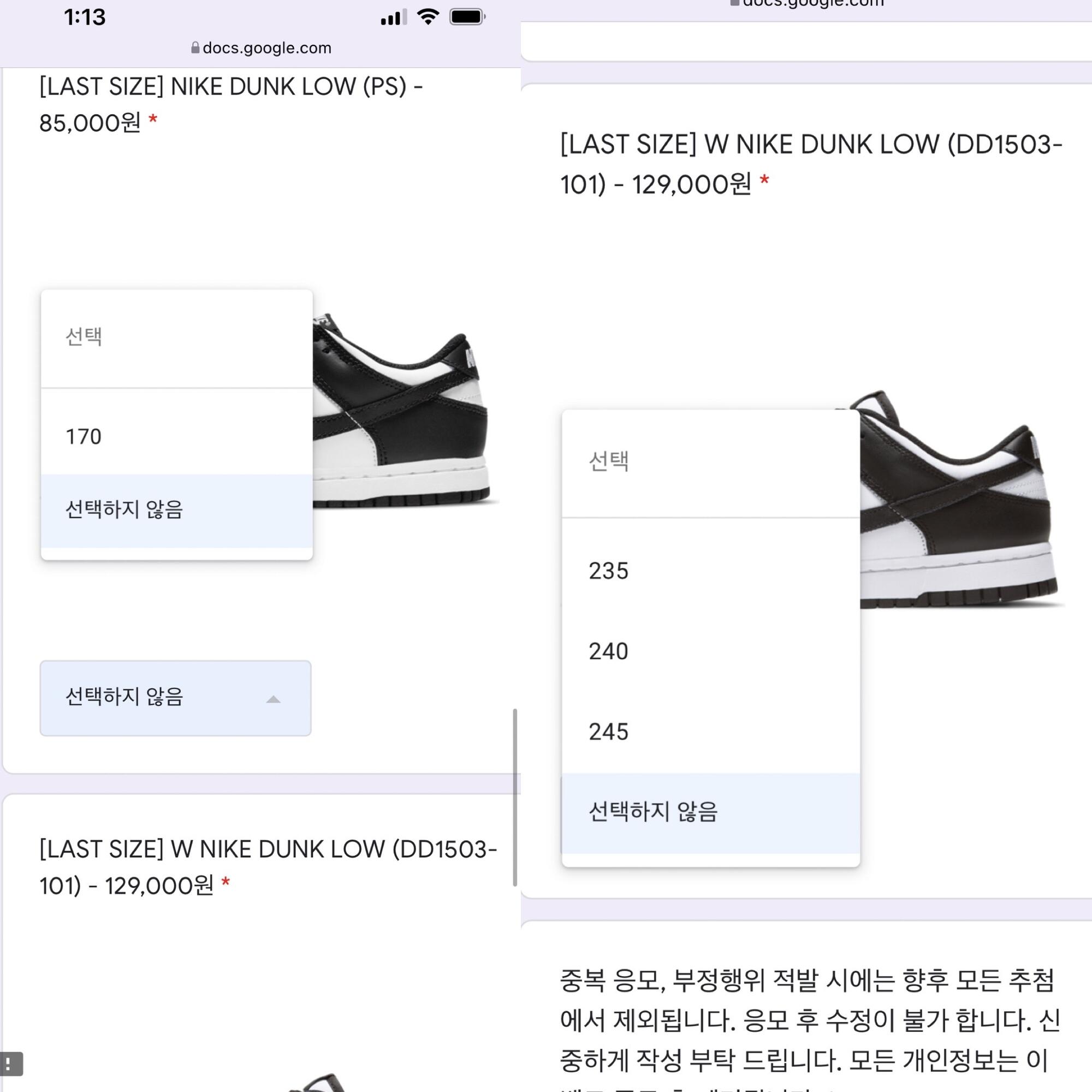Open the collapsed 선택하지 않음 dropdown with arrow
1092x1092 pixels.
click(x=175, y=698)
